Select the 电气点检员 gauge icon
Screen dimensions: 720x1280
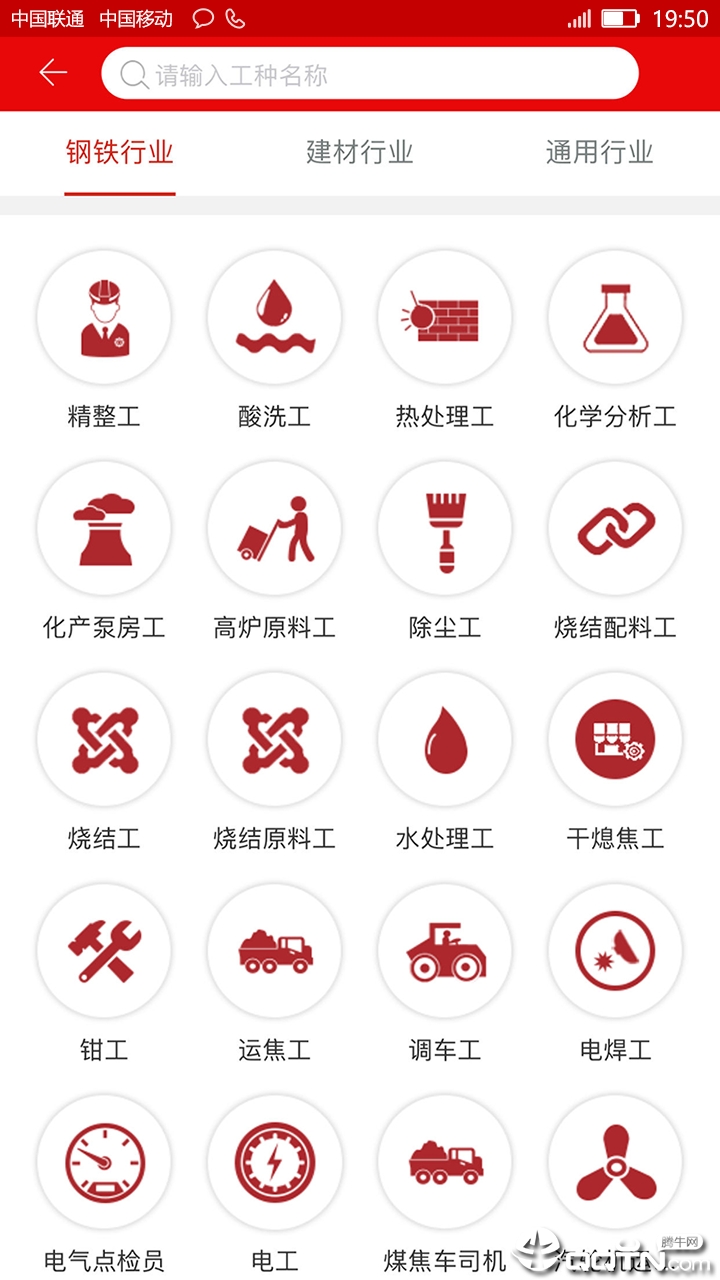pyautogui.click(x=104, y=1162)
